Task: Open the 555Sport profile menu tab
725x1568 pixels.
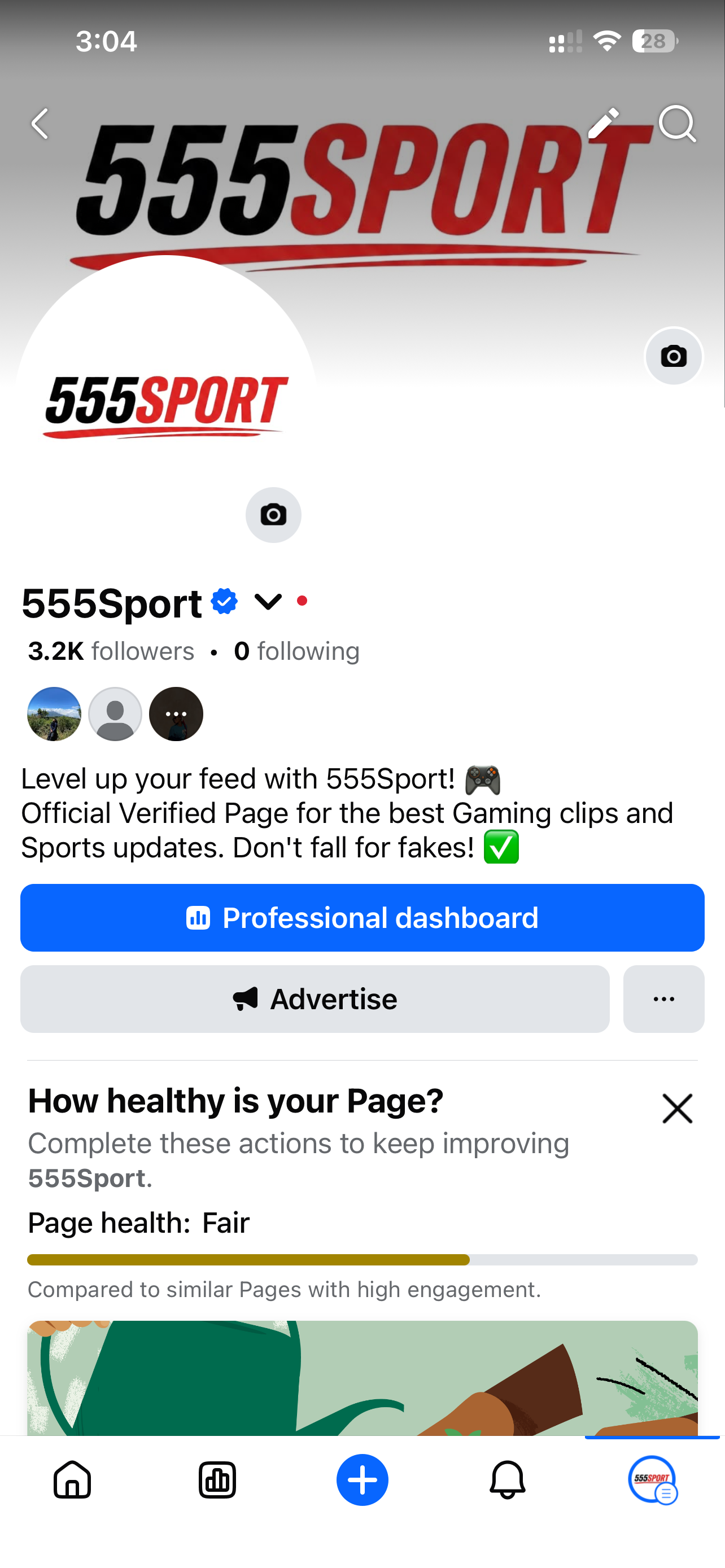Action: point(652,1480)
